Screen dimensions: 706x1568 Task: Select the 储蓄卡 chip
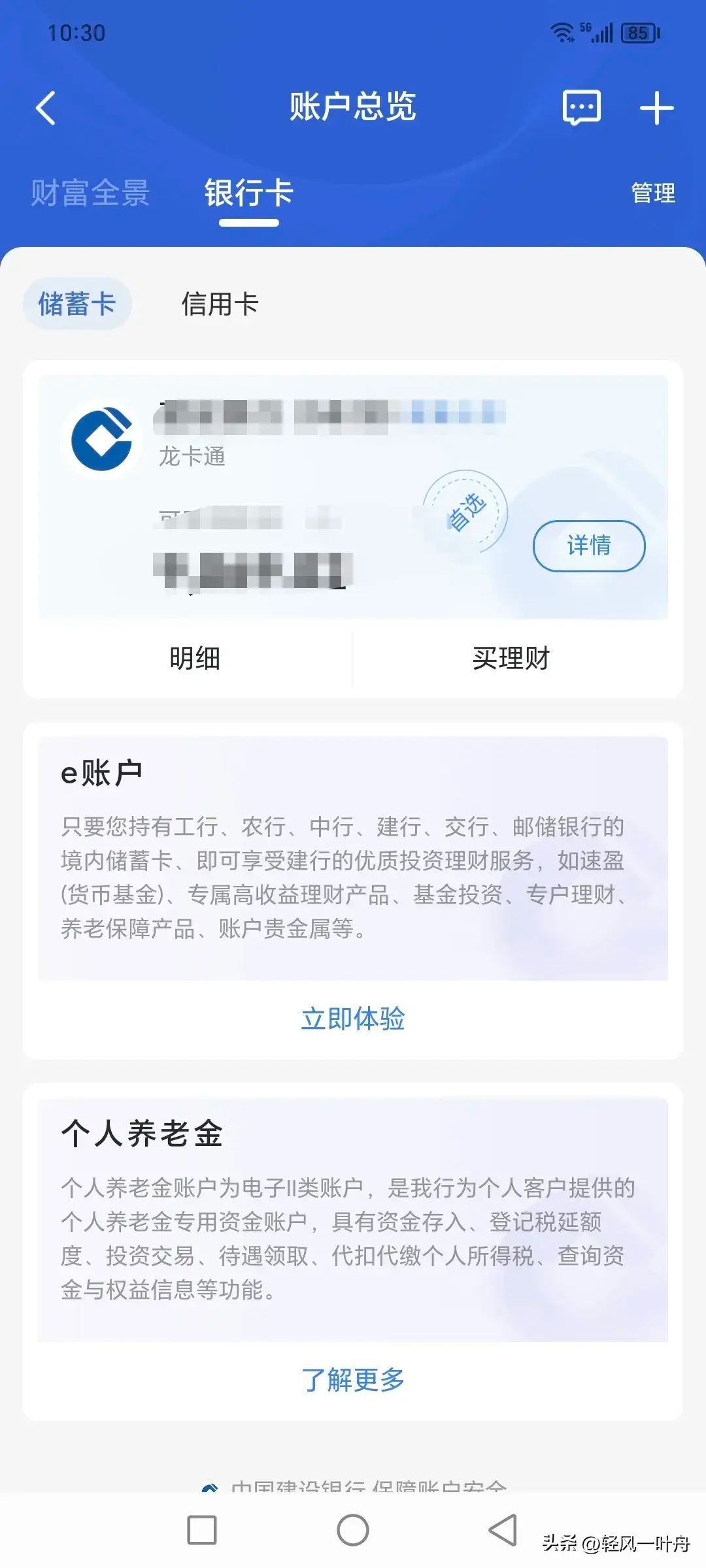[x=77, y=304]
